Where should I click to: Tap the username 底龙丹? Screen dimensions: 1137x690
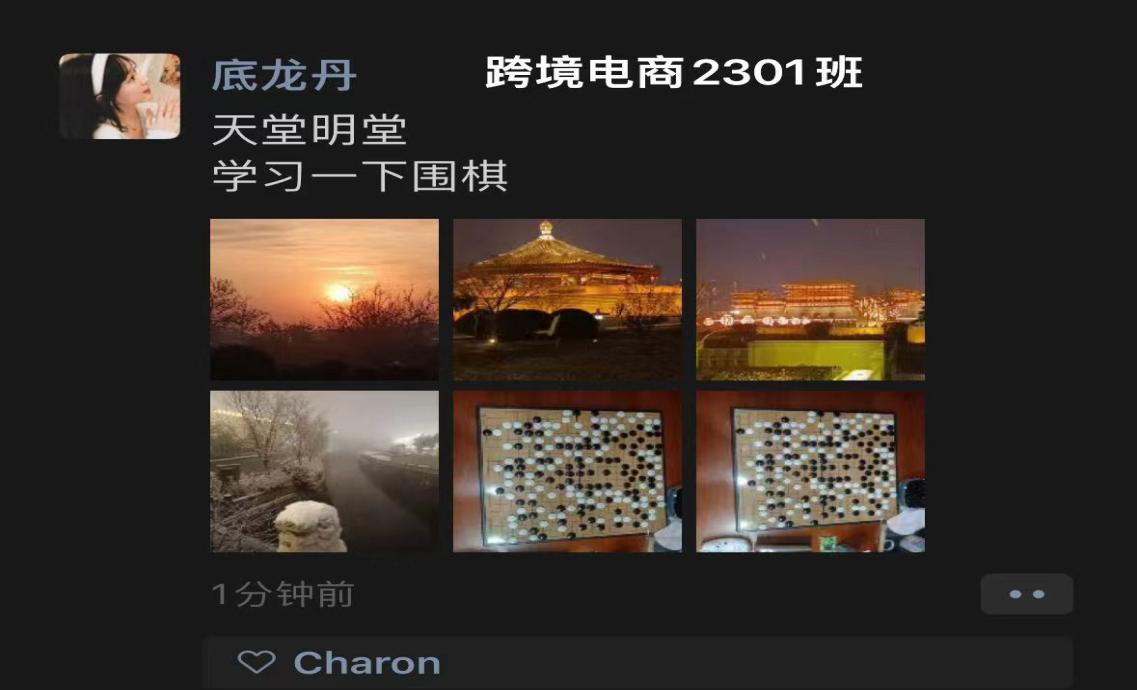pos(284,76)
